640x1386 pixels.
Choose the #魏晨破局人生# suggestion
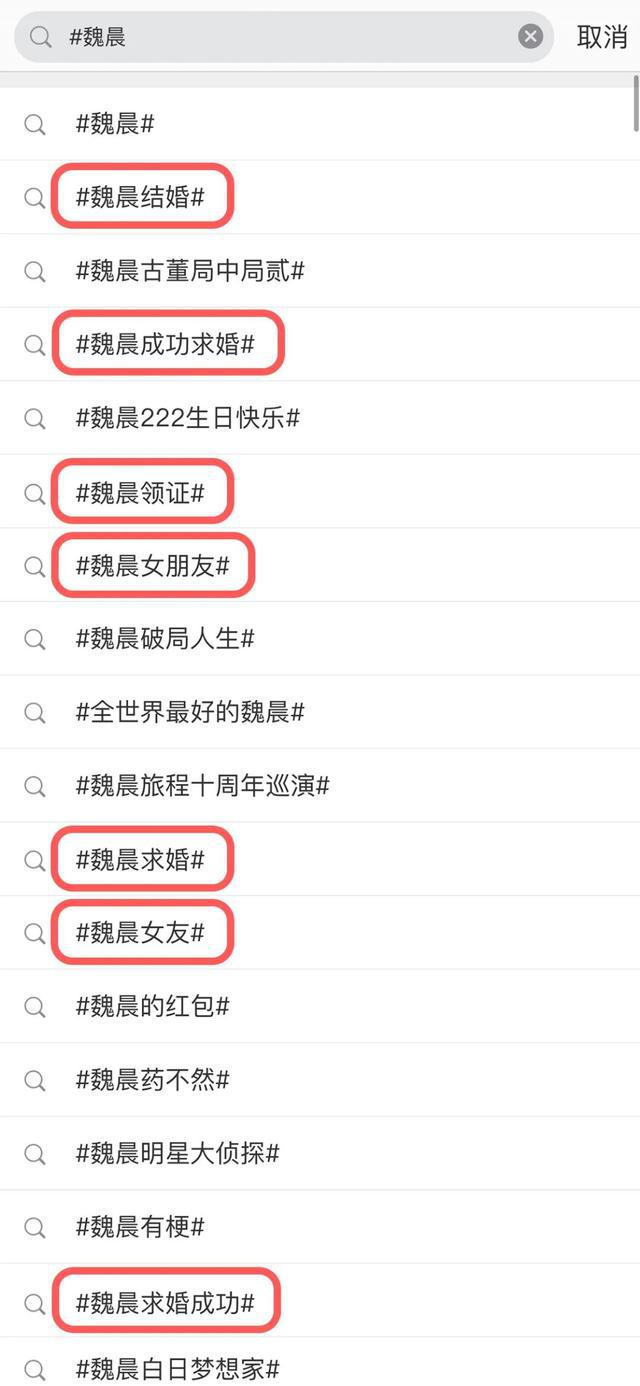click(x=320, y=638)
